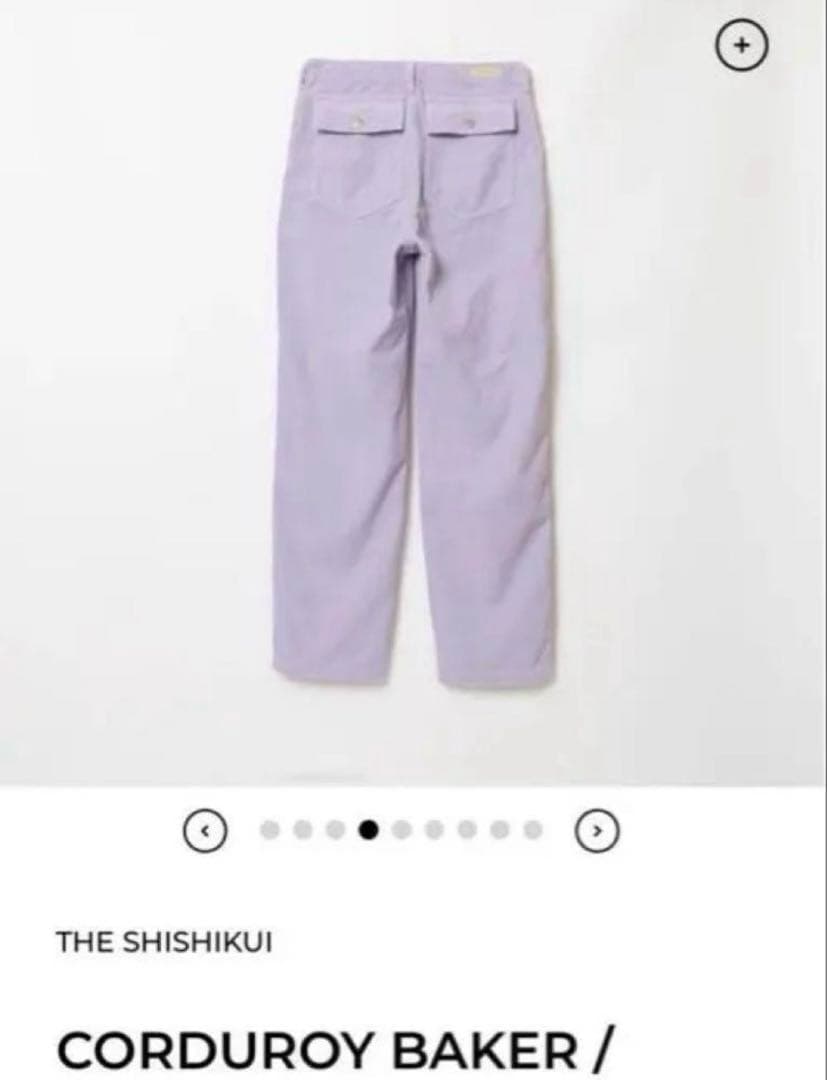Select the second carousel dot
Screen dimensions: 827x1080
pyautogui.click(x=302, y=830)
